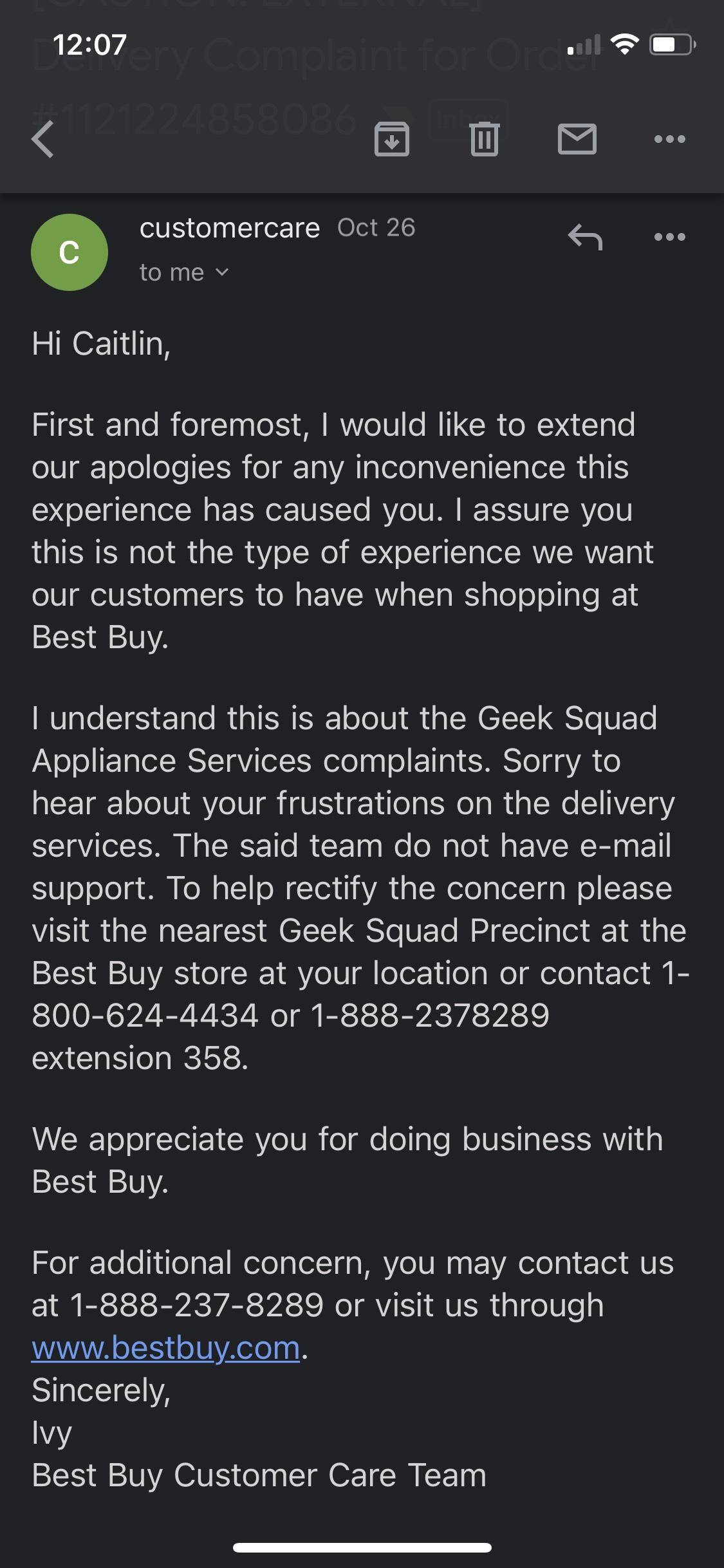Tap the sender name 'customercare'

tap(230, 227)
